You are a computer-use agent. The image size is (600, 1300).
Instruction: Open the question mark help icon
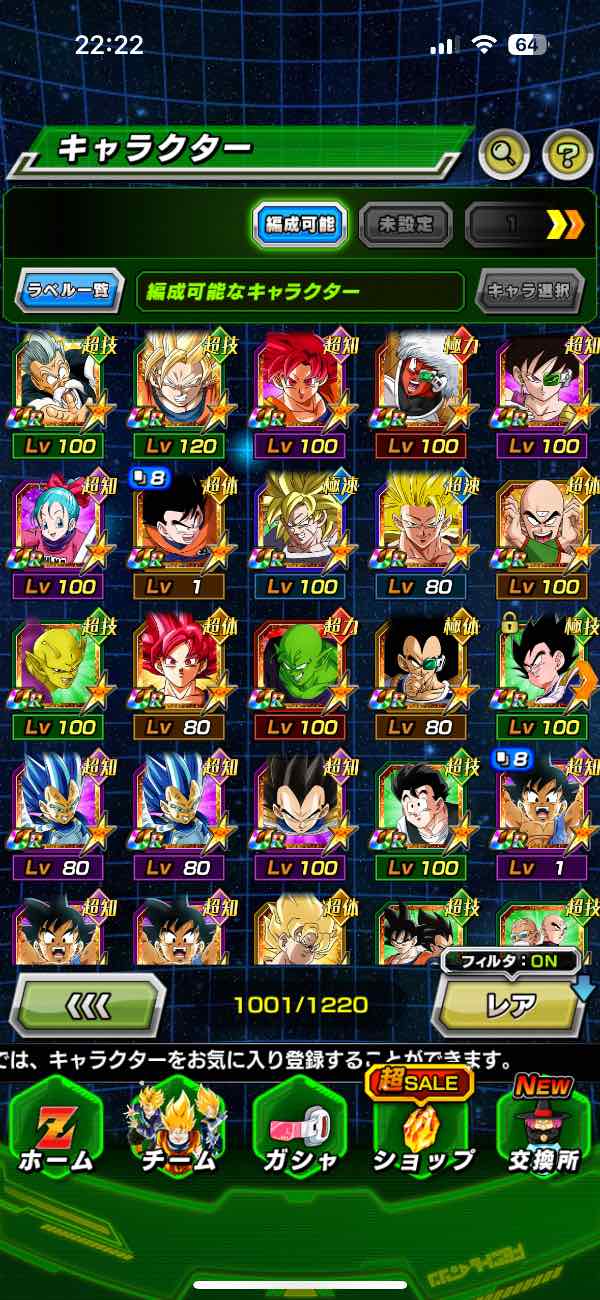click(x=567, y=153)
